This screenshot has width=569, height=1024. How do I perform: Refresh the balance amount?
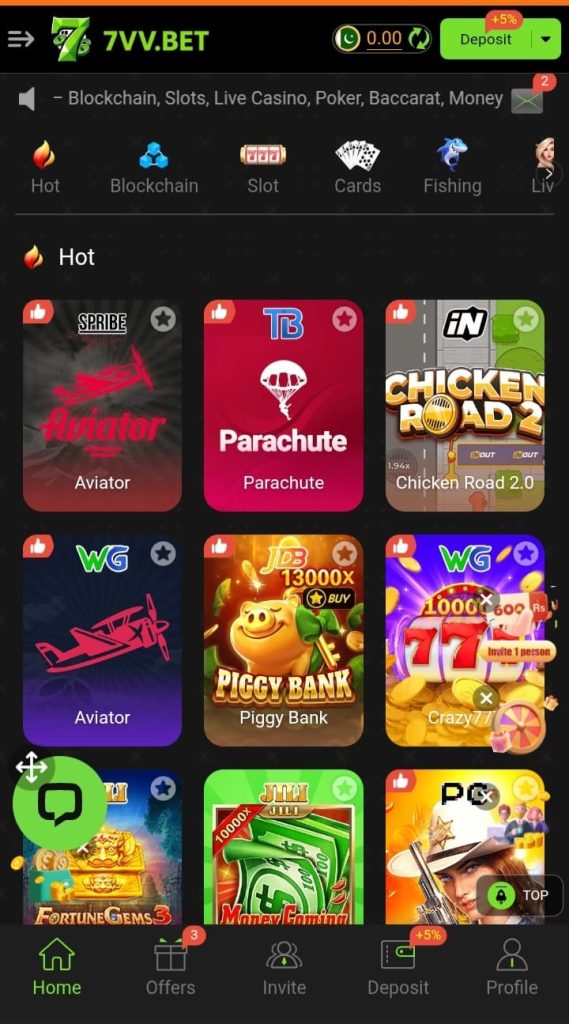419,39
